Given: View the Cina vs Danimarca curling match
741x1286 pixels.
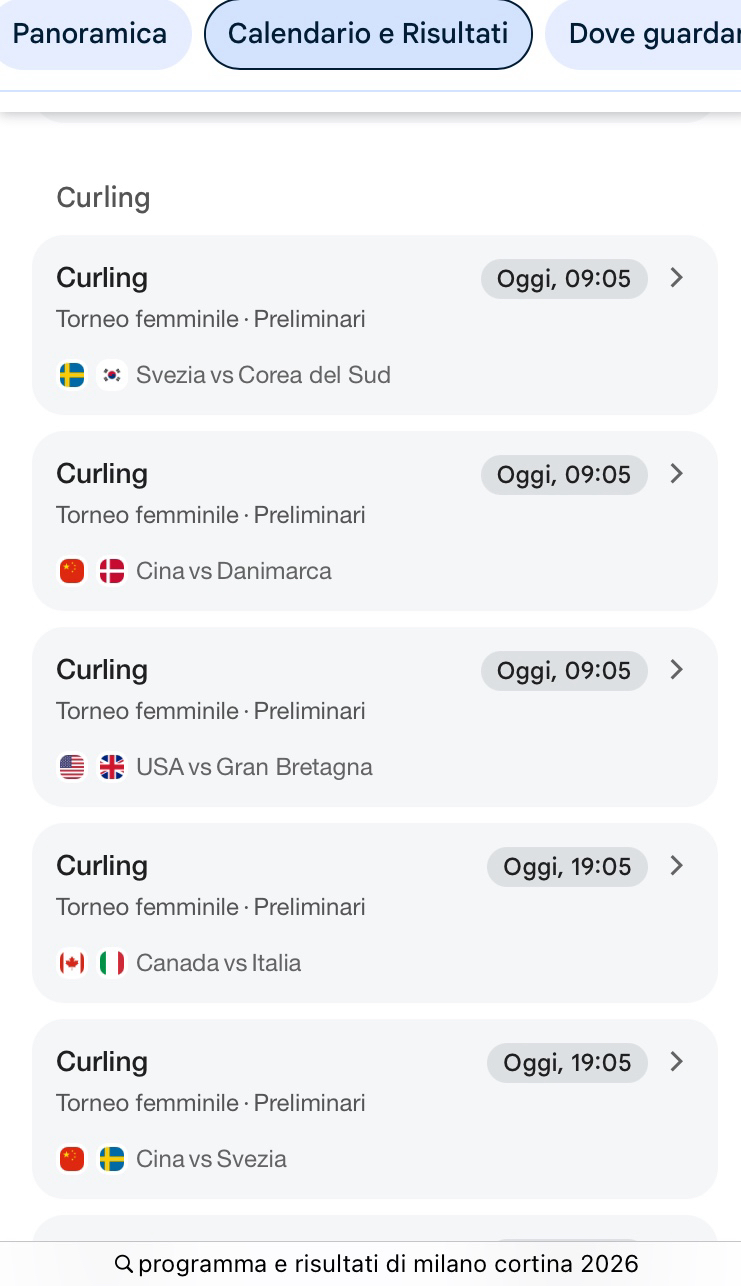Looking at the screenshot, I should (374, 521).
